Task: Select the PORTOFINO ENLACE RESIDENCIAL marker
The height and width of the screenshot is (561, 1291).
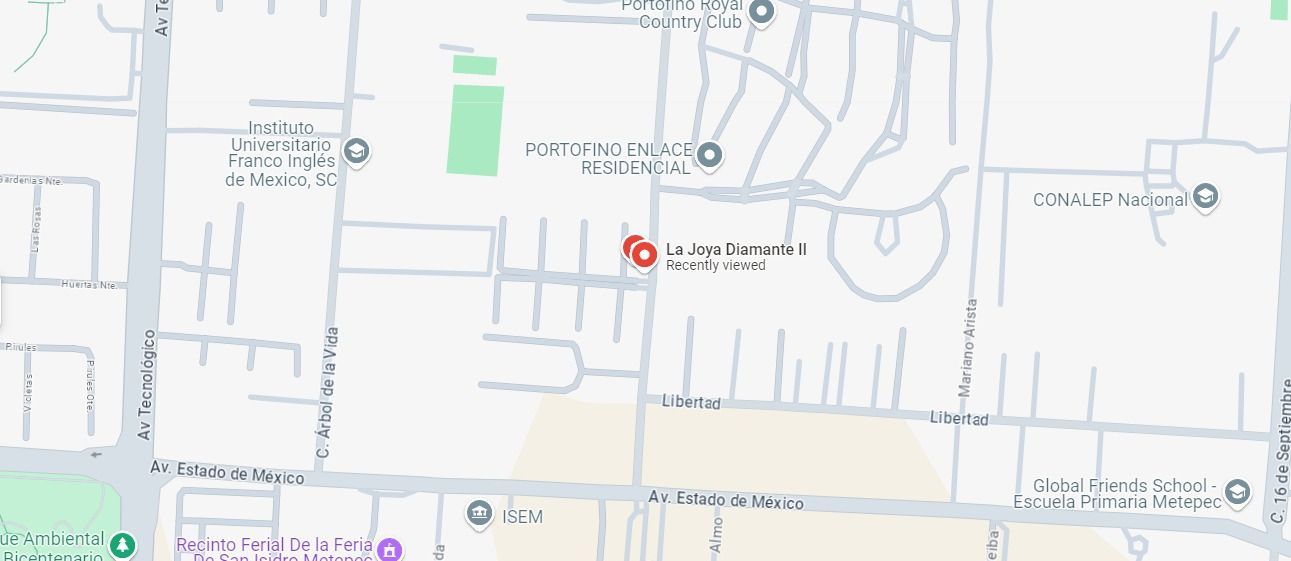Action: coord(709,155)
